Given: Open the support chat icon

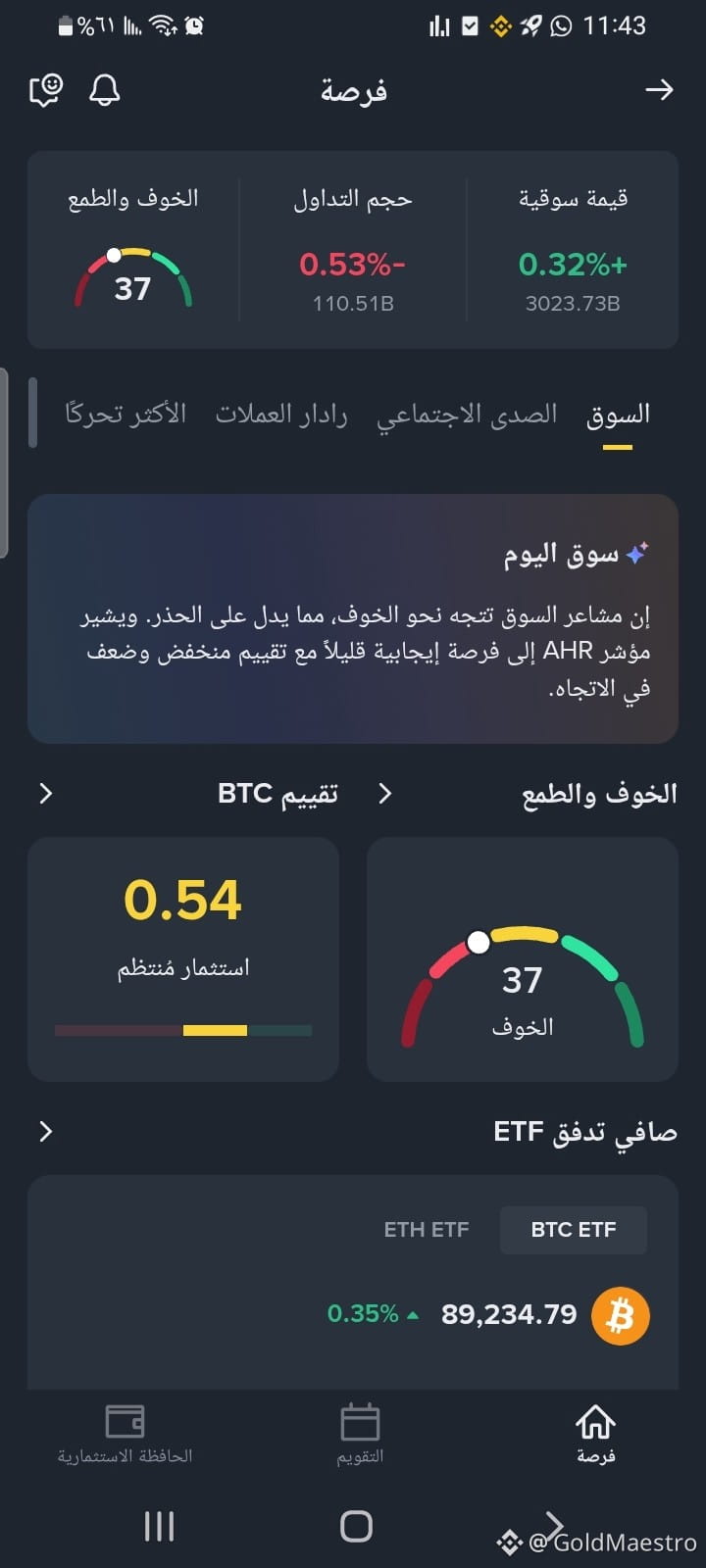Looking at the screenshot, I should coord(46,90).
